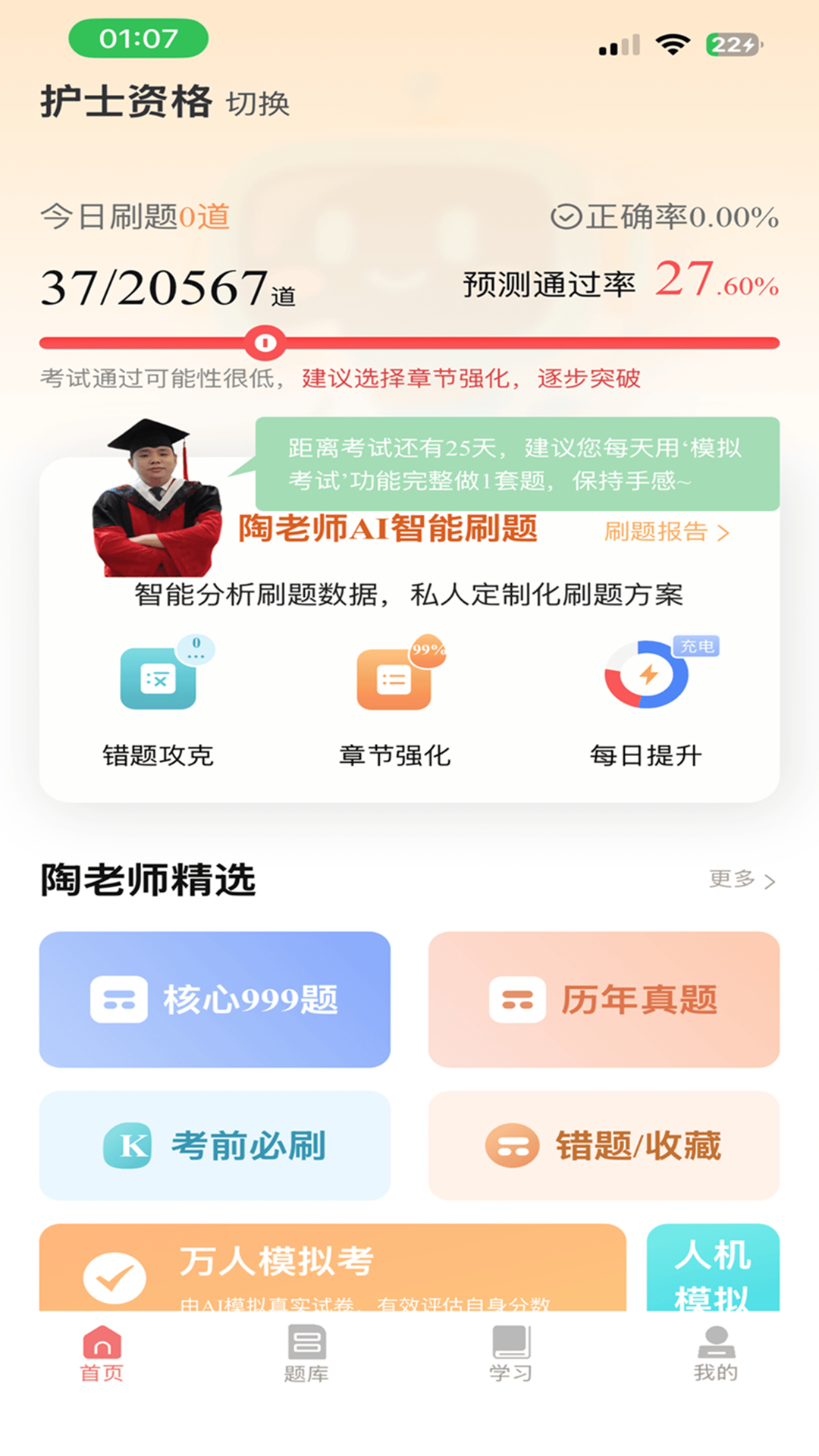Switch to the 学习 tab
Screen dimensions: 819x1456
510,1353
